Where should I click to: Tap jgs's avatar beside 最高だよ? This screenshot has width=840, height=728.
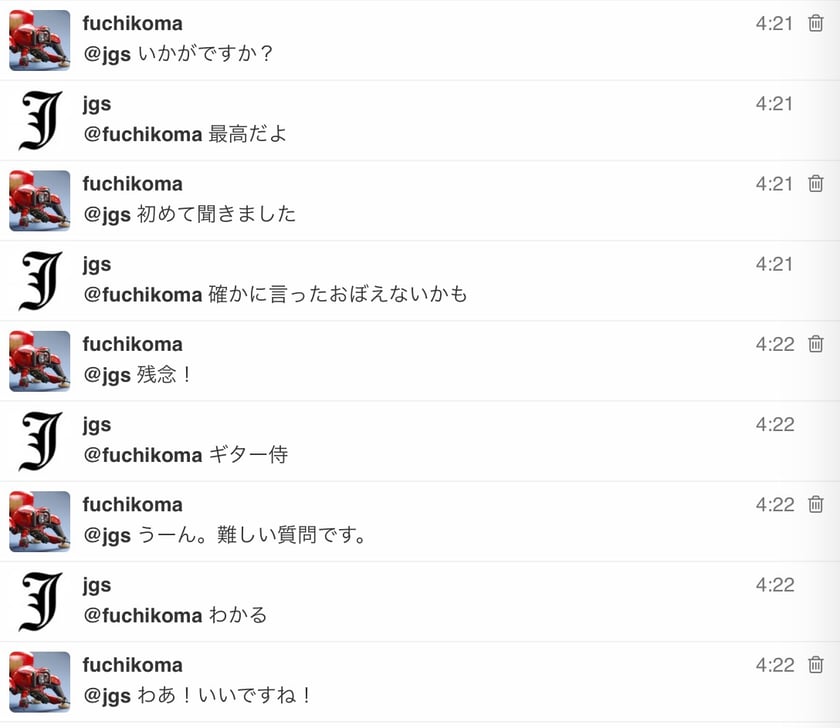[x=40, y=121]
